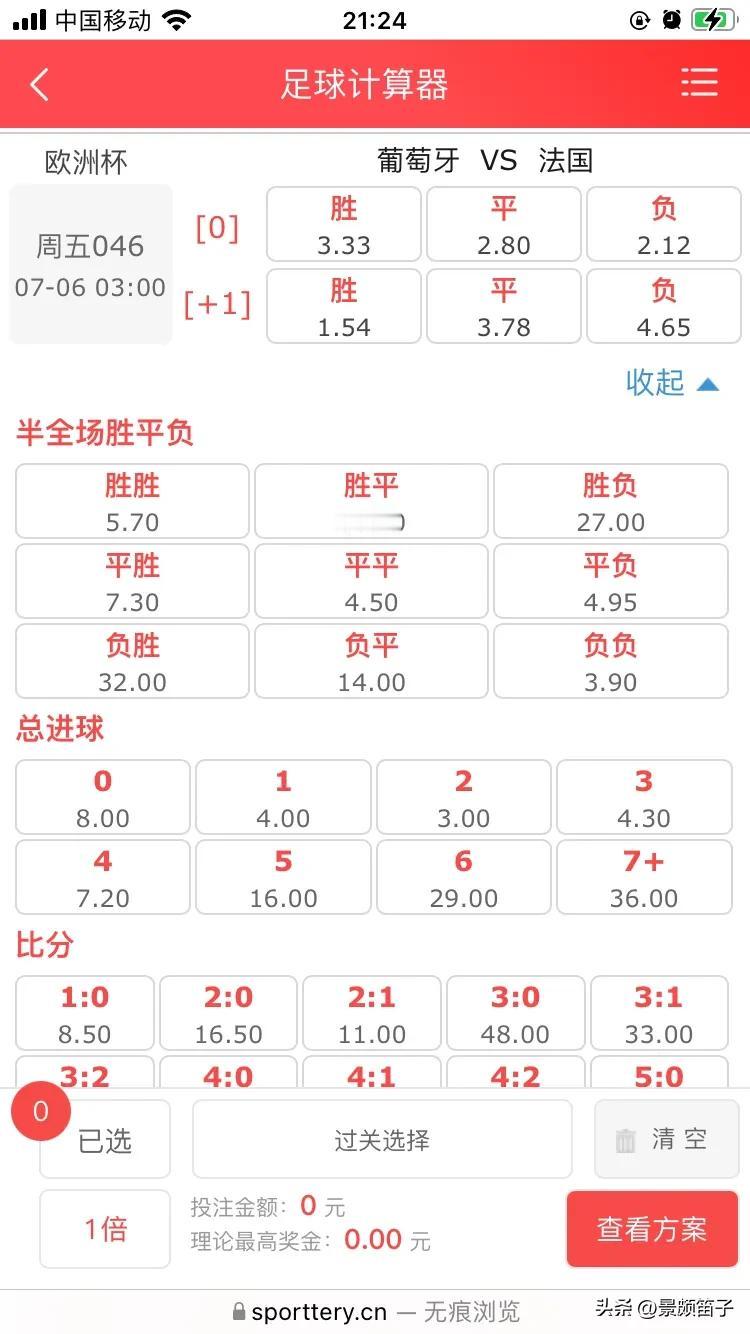This screenshot has width=750, height=1334.
Task: Toggle the 胜胜 half-full time option
Action: tap(131, 501)
